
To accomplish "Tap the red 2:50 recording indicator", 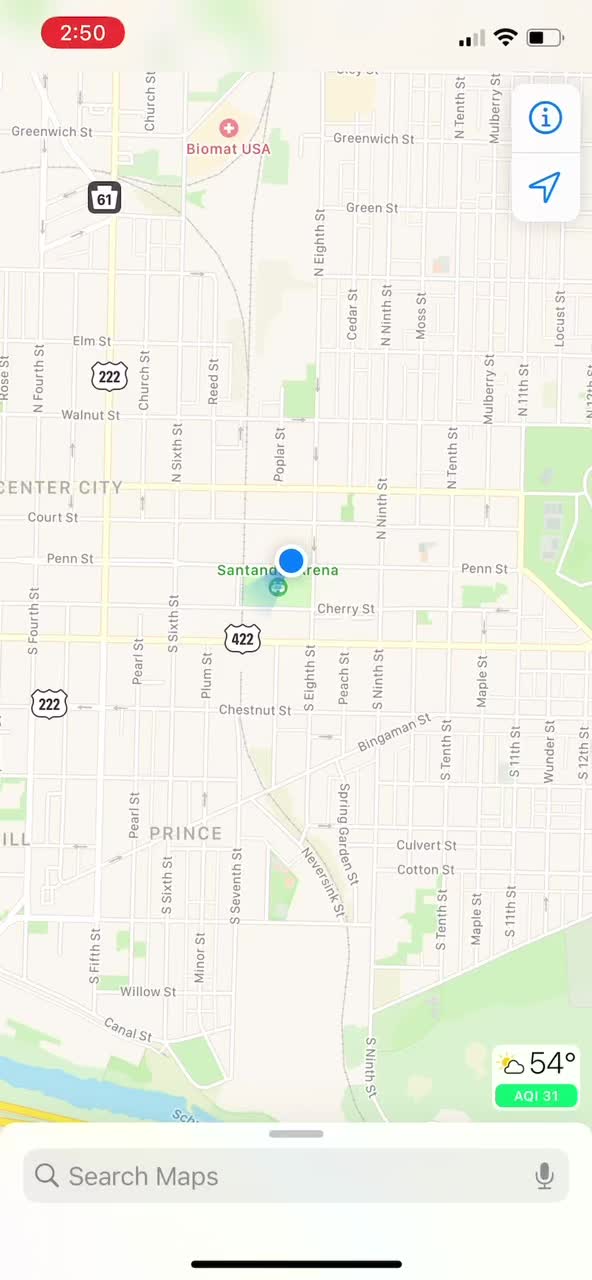I will coord(83,33).
